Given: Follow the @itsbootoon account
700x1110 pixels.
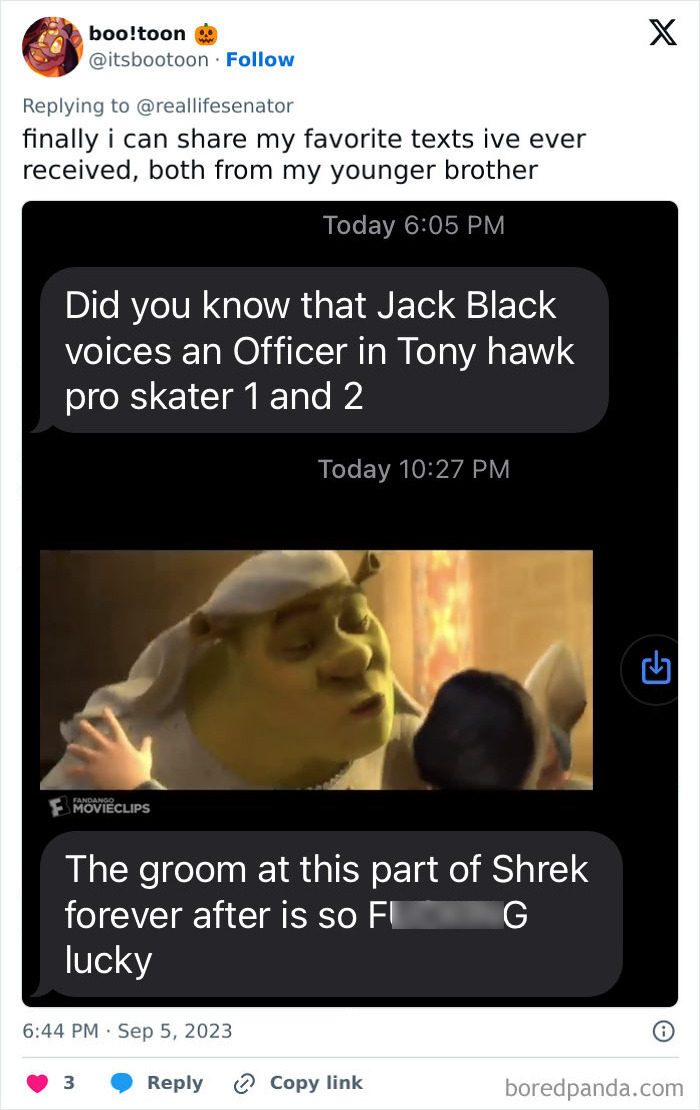Looking at the screenshot, I should pos(260,60).
